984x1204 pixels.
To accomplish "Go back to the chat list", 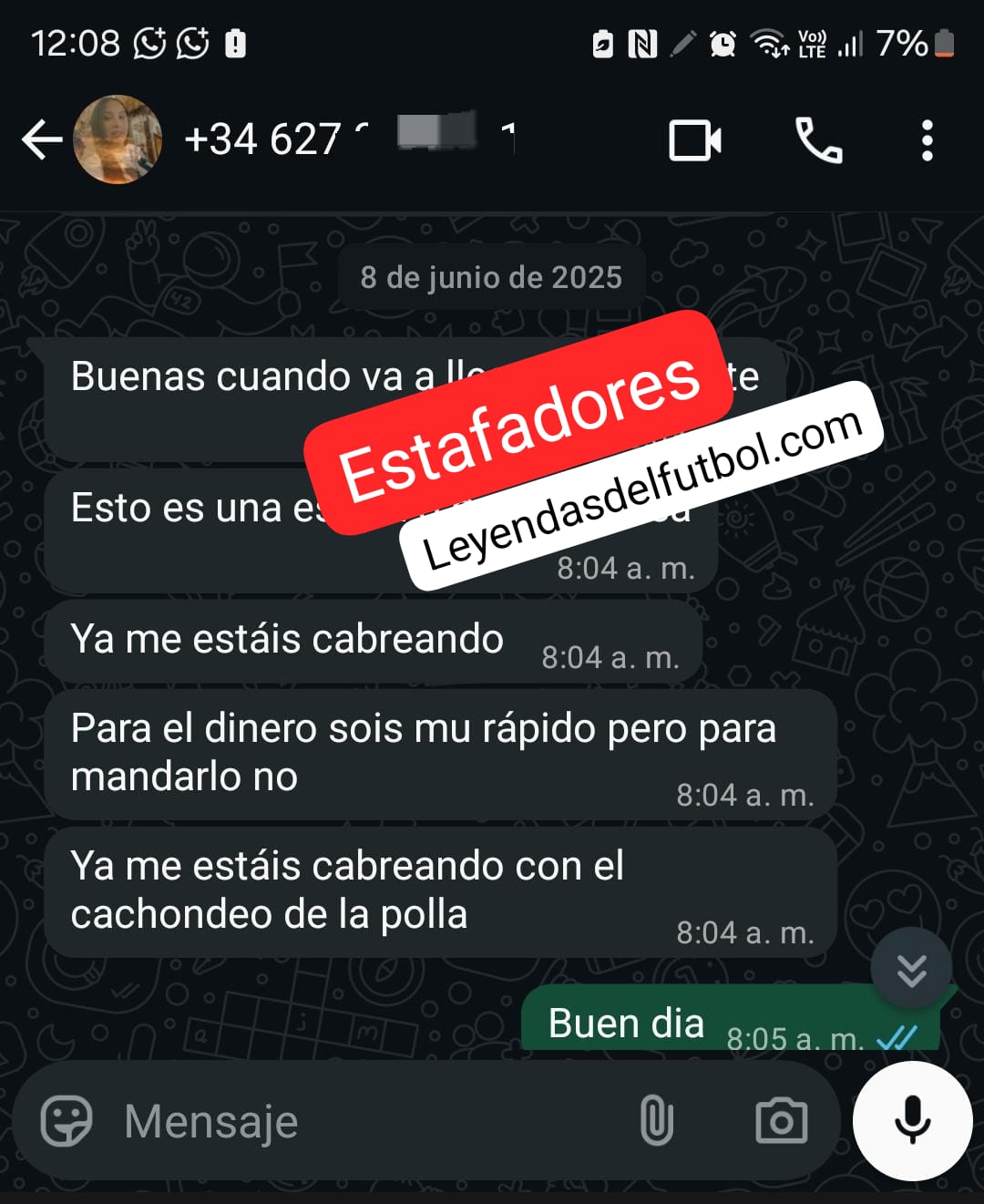I will pos(42,140).
